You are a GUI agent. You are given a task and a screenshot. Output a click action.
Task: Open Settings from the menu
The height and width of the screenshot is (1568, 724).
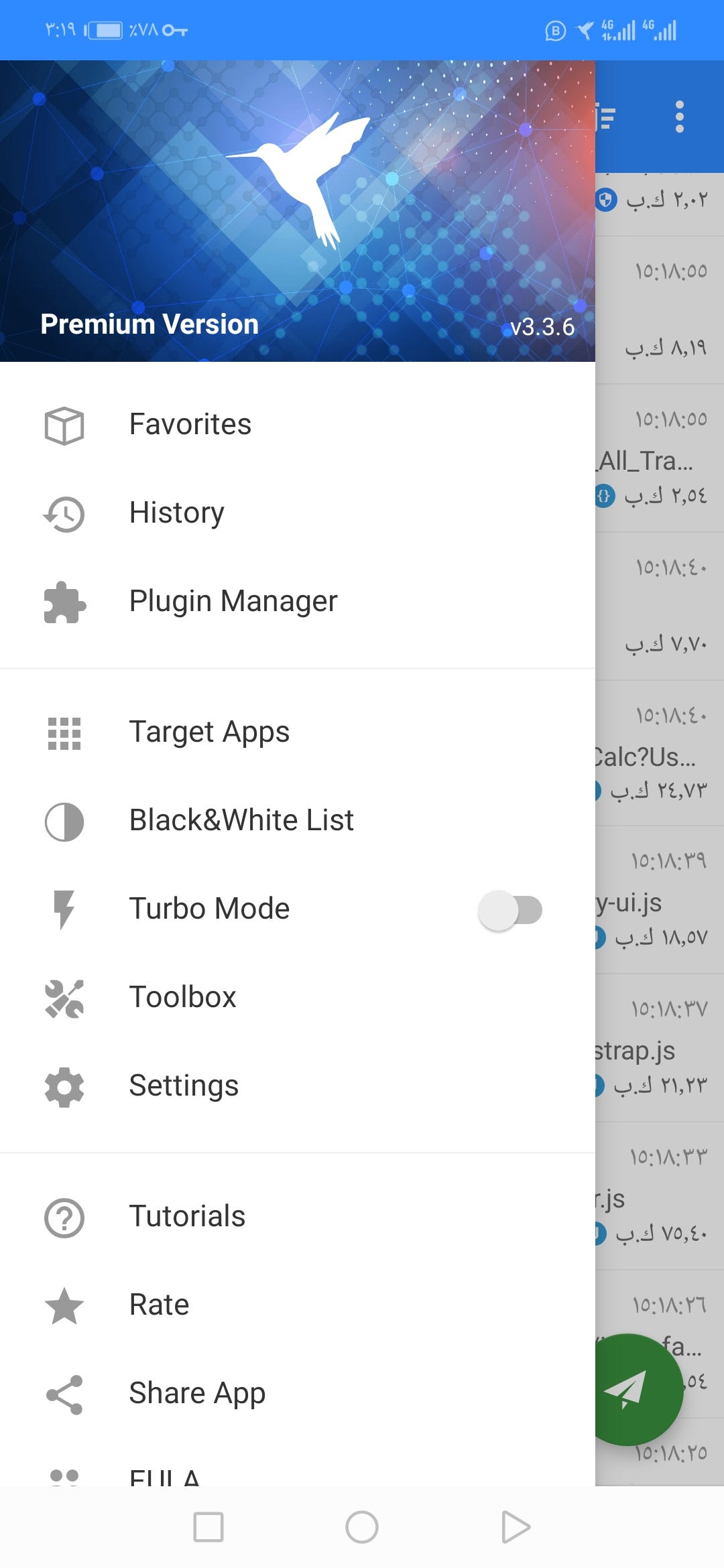click(x=184, y=1086)
